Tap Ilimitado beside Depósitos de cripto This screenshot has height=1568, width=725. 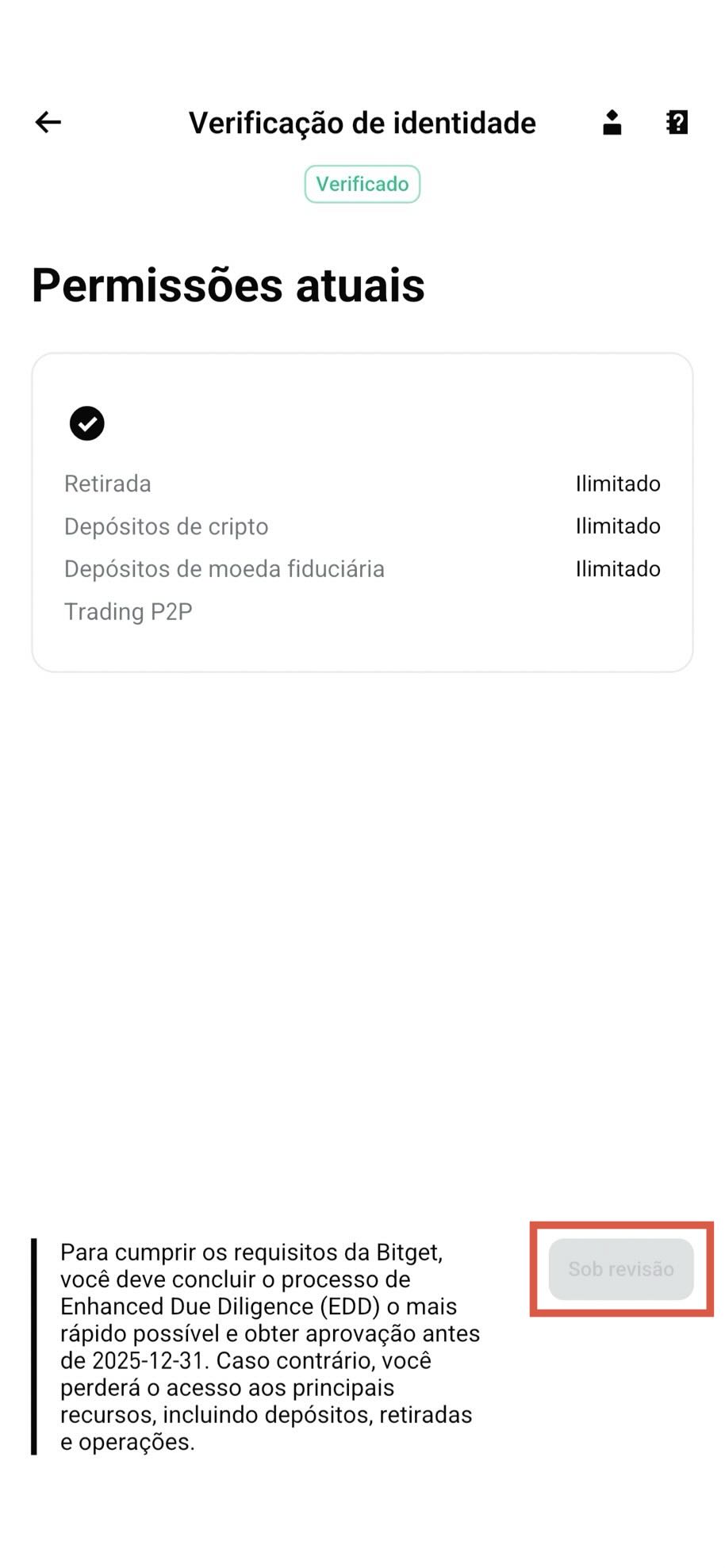coord(618,526)
